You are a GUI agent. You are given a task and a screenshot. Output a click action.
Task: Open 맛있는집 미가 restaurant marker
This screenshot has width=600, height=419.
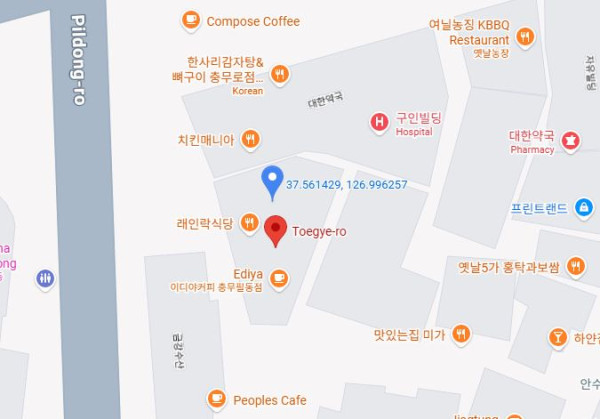461,332
